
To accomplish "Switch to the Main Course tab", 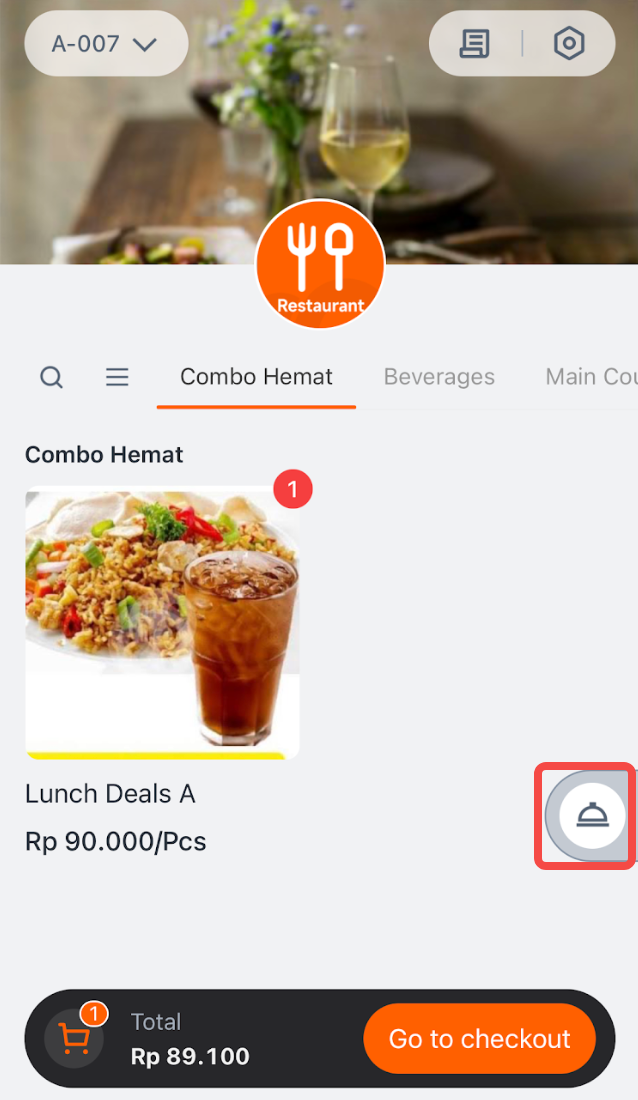I will 591,377.
